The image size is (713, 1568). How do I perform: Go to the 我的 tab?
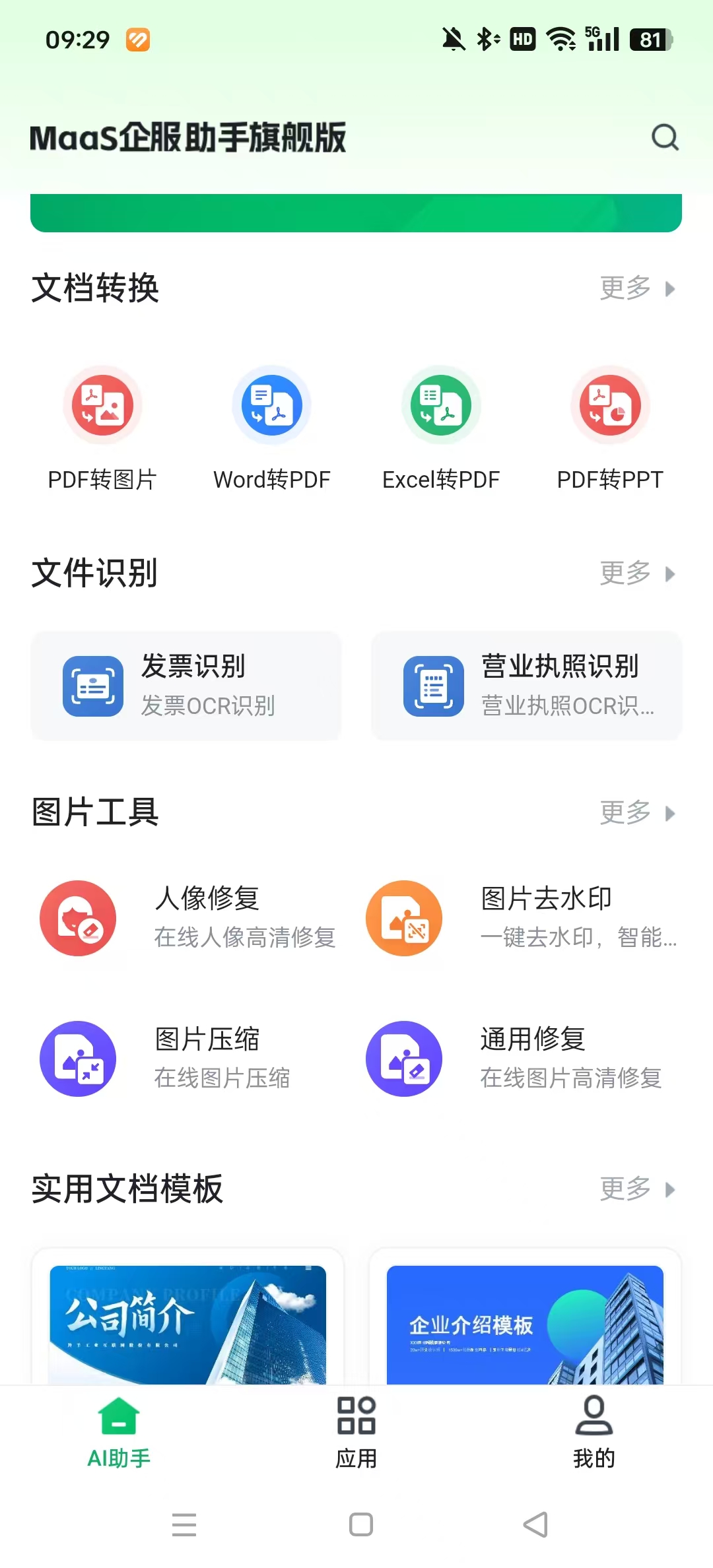click(594, 1431)
